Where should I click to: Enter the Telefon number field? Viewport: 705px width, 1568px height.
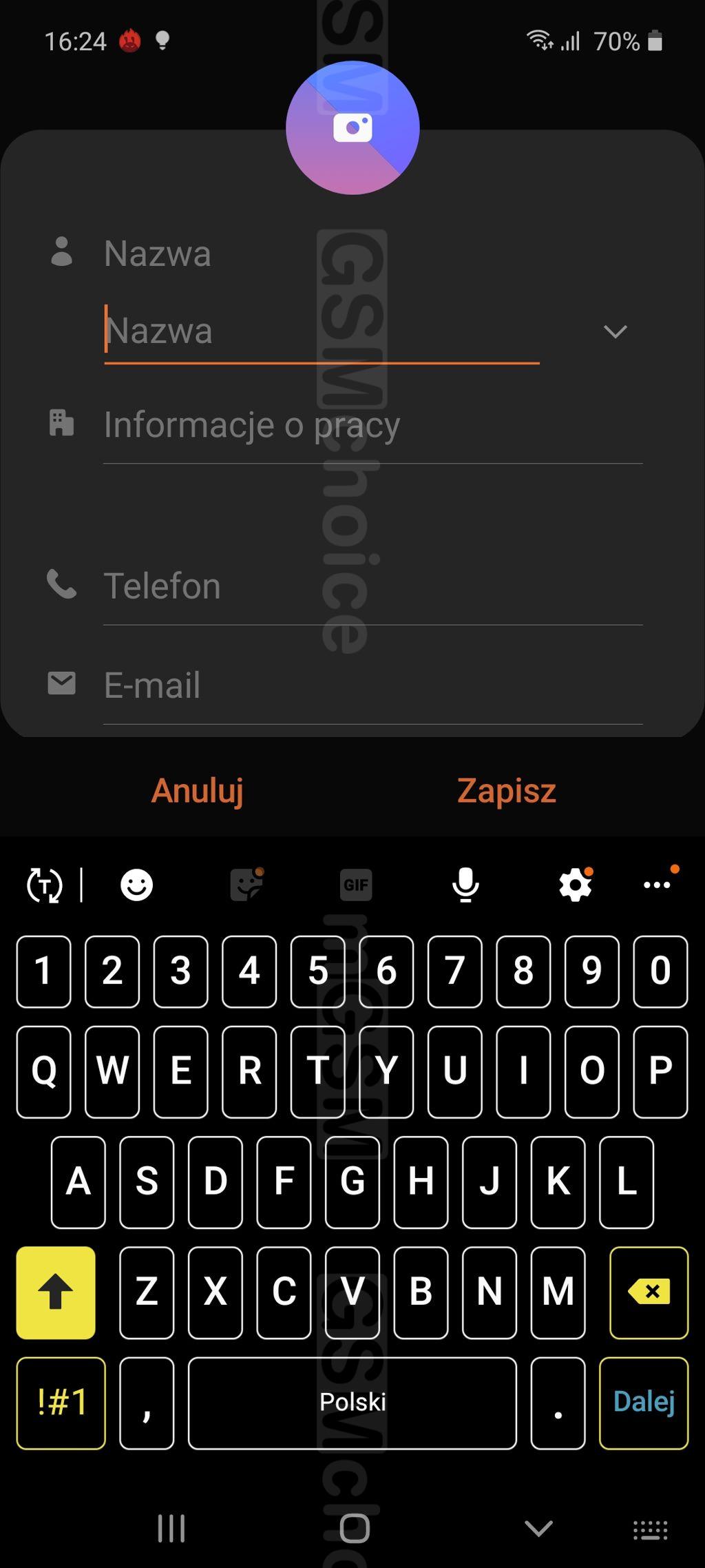[x=372, y=586]
